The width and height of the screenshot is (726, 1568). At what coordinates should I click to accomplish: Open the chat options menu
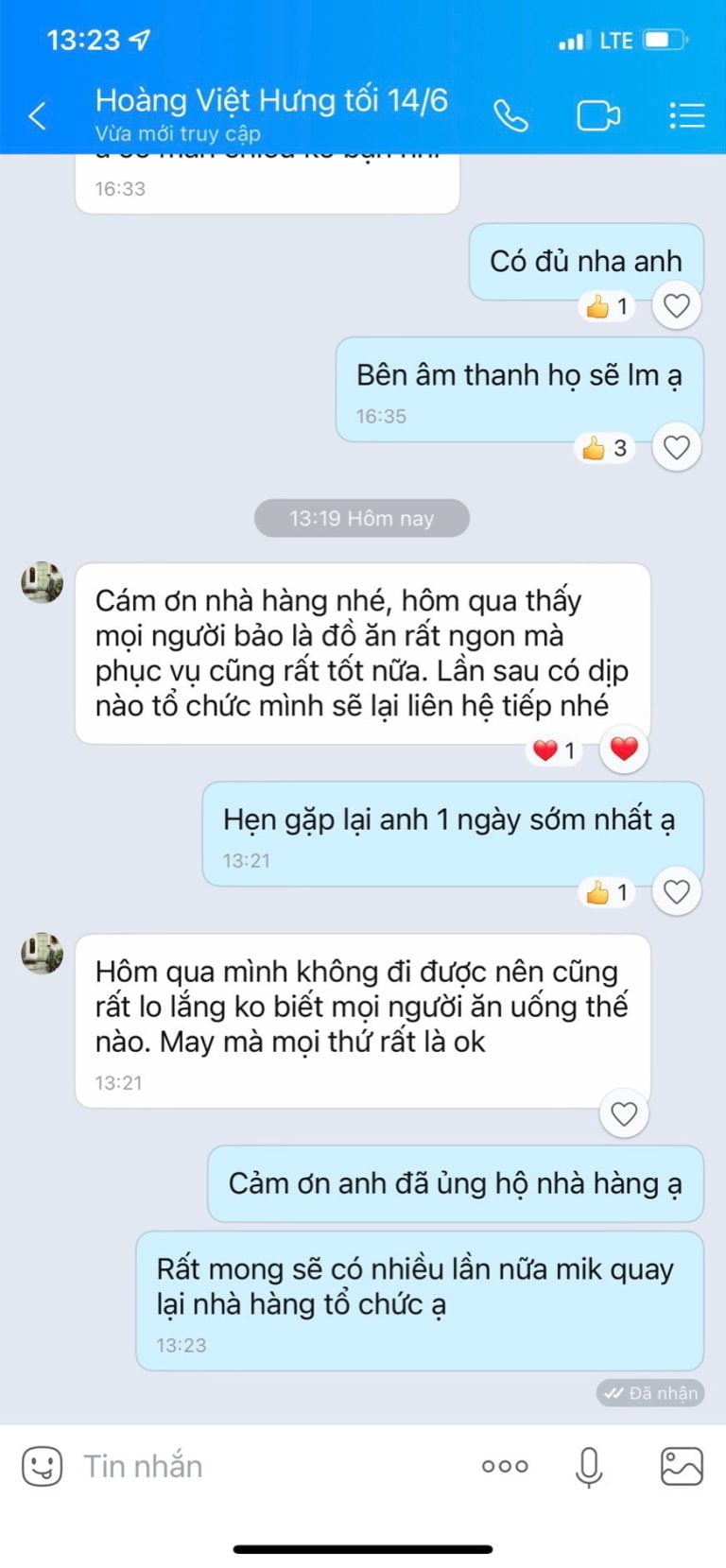tap(686, 116)
